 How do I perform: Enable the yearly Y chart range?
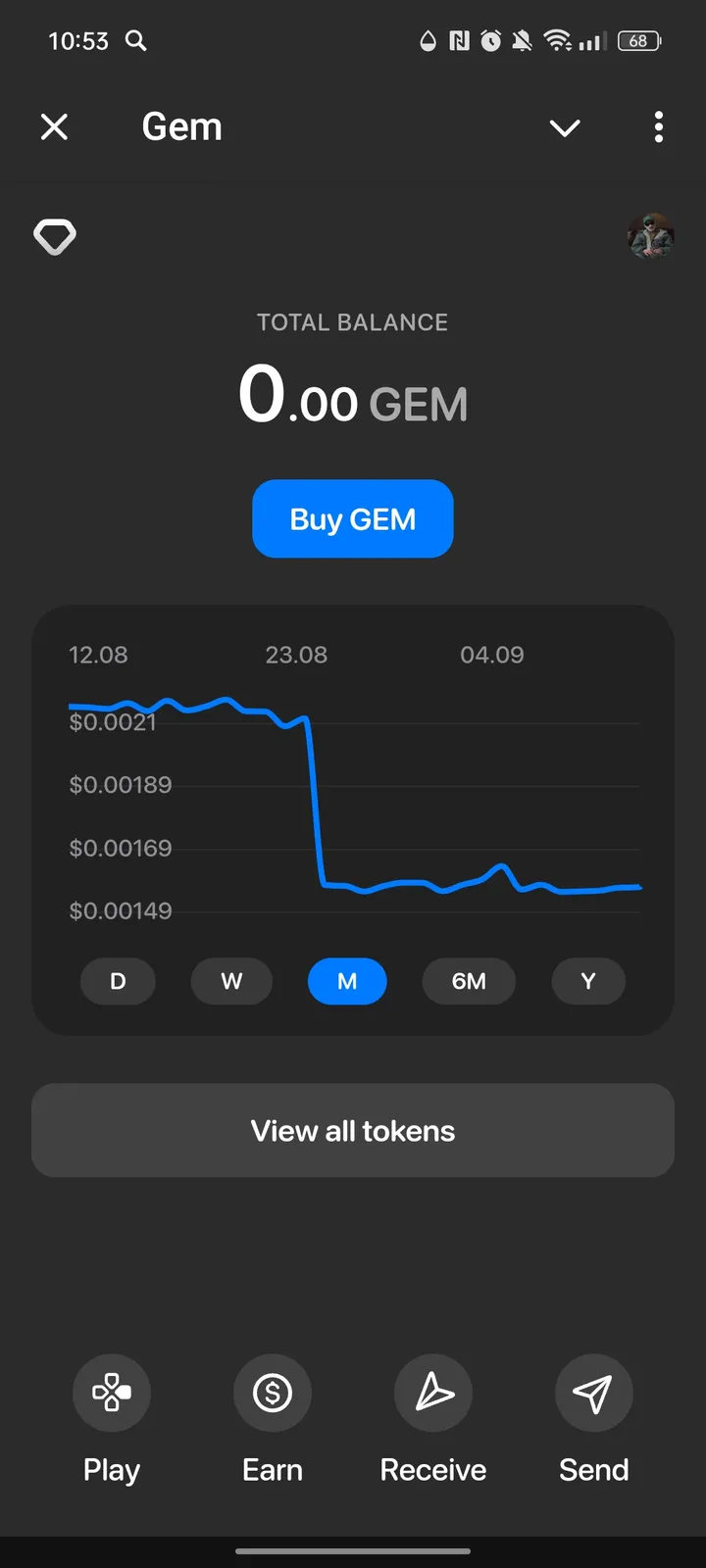[x=587, y=981]
